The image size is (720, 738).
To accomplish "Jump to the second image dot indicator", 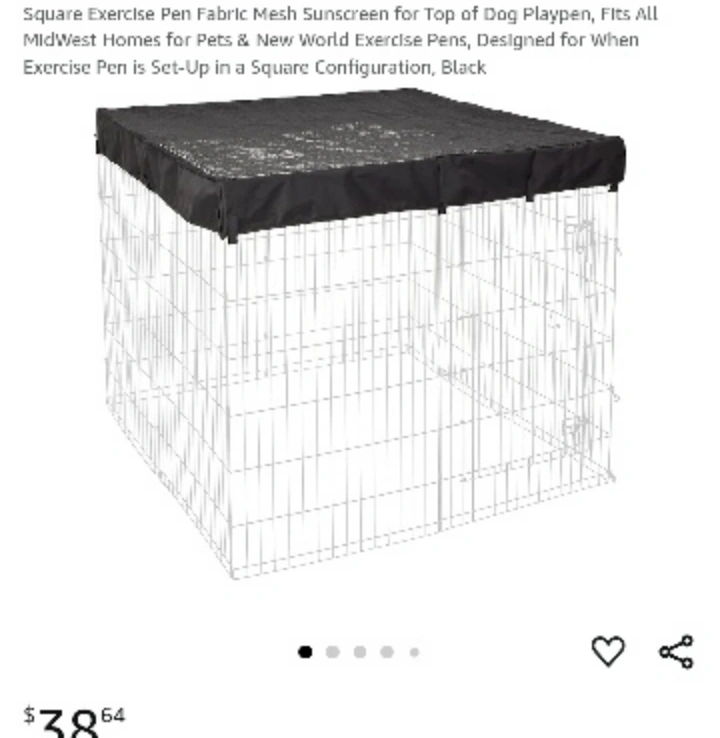I will point(332,652).
